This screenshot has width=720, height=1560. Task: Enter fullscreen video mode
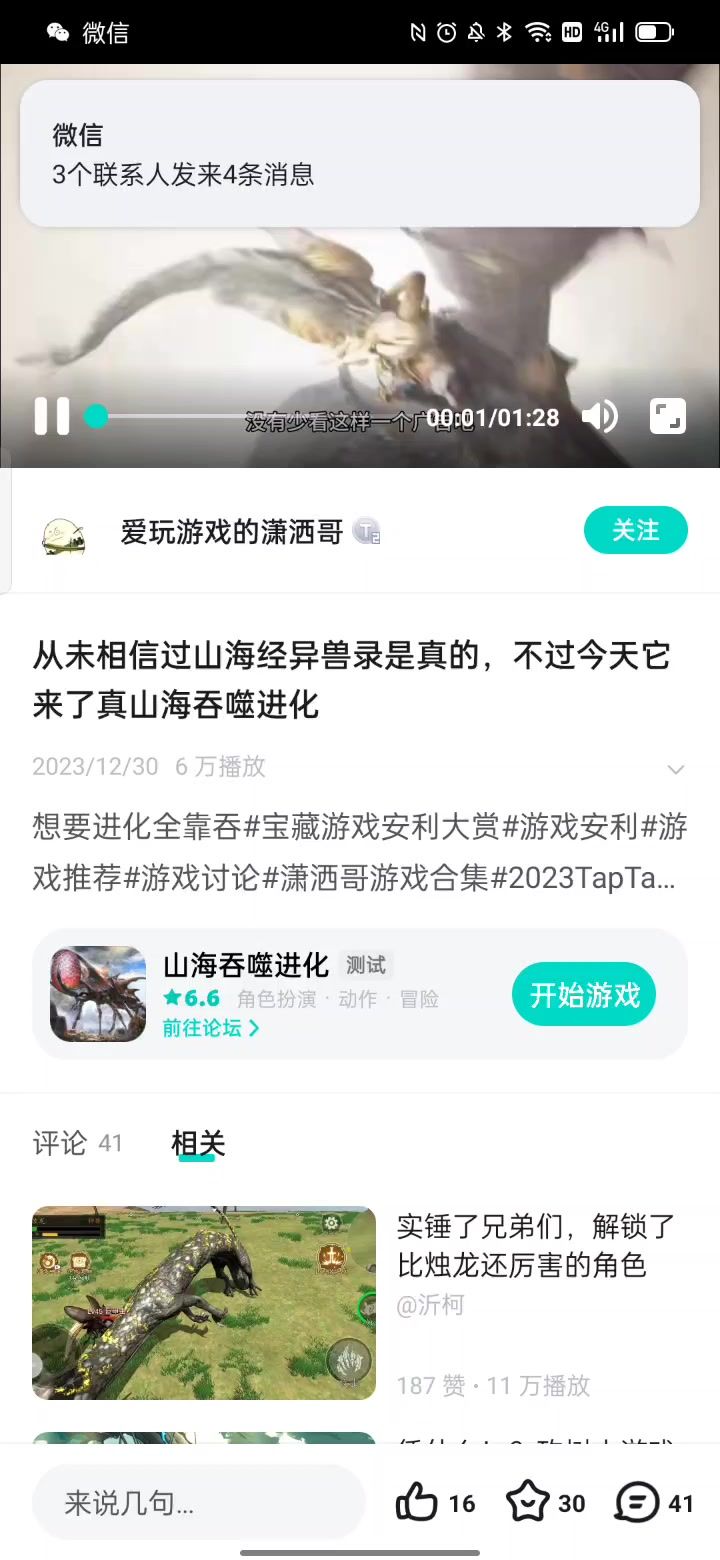668,416
